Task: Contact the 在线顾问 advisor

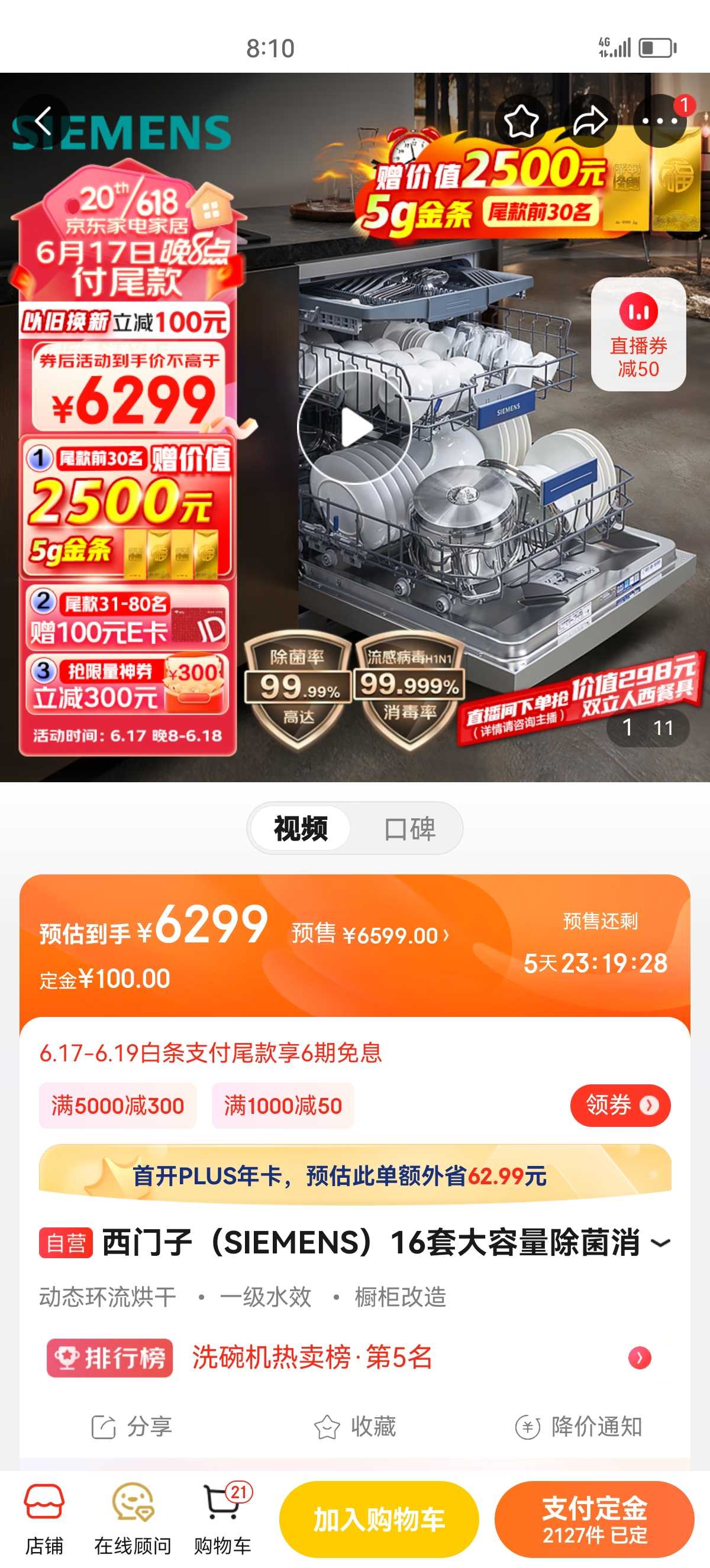Action: click(x=133, y=1520)
